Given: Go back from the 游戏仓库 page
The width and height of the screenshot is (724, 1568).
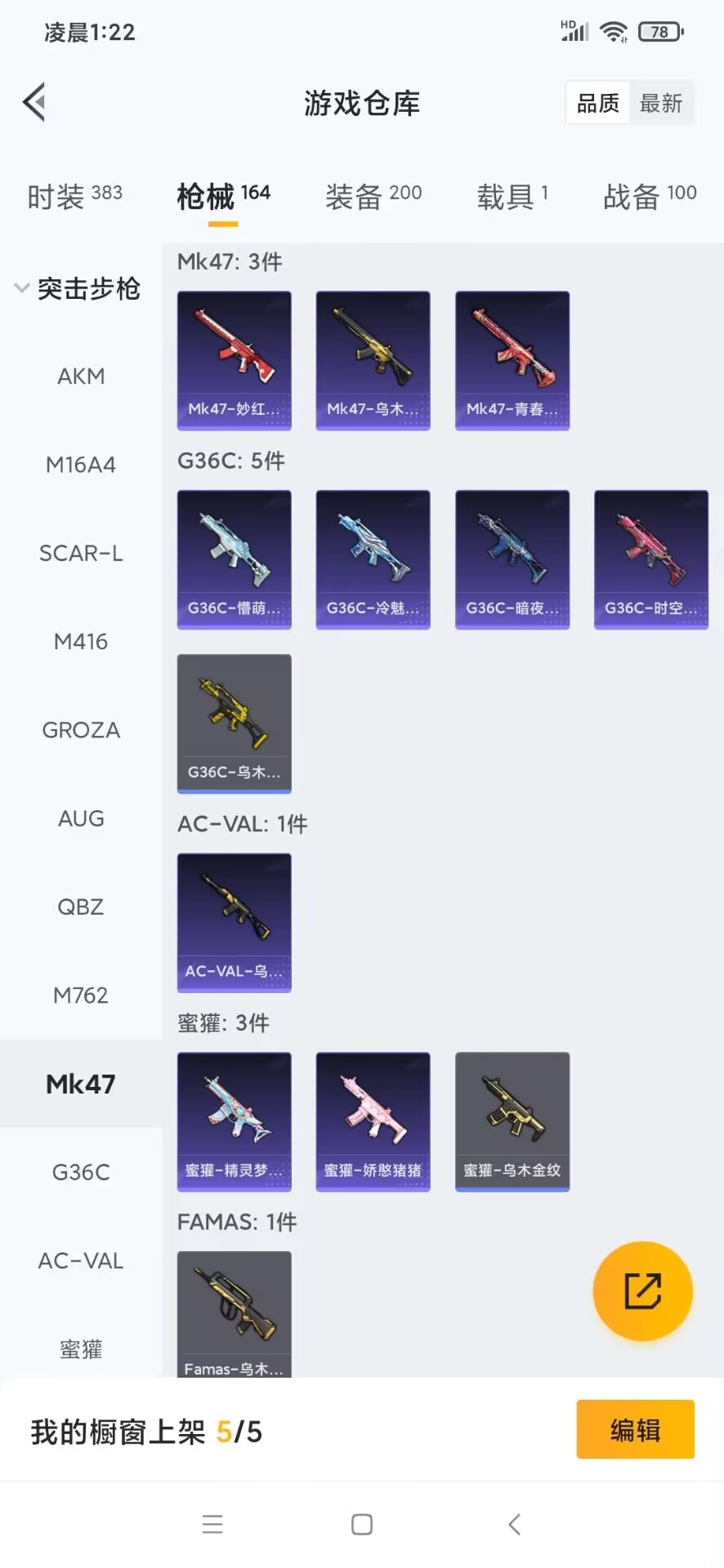Looking at the screenshot, I should tap(34, 103).
